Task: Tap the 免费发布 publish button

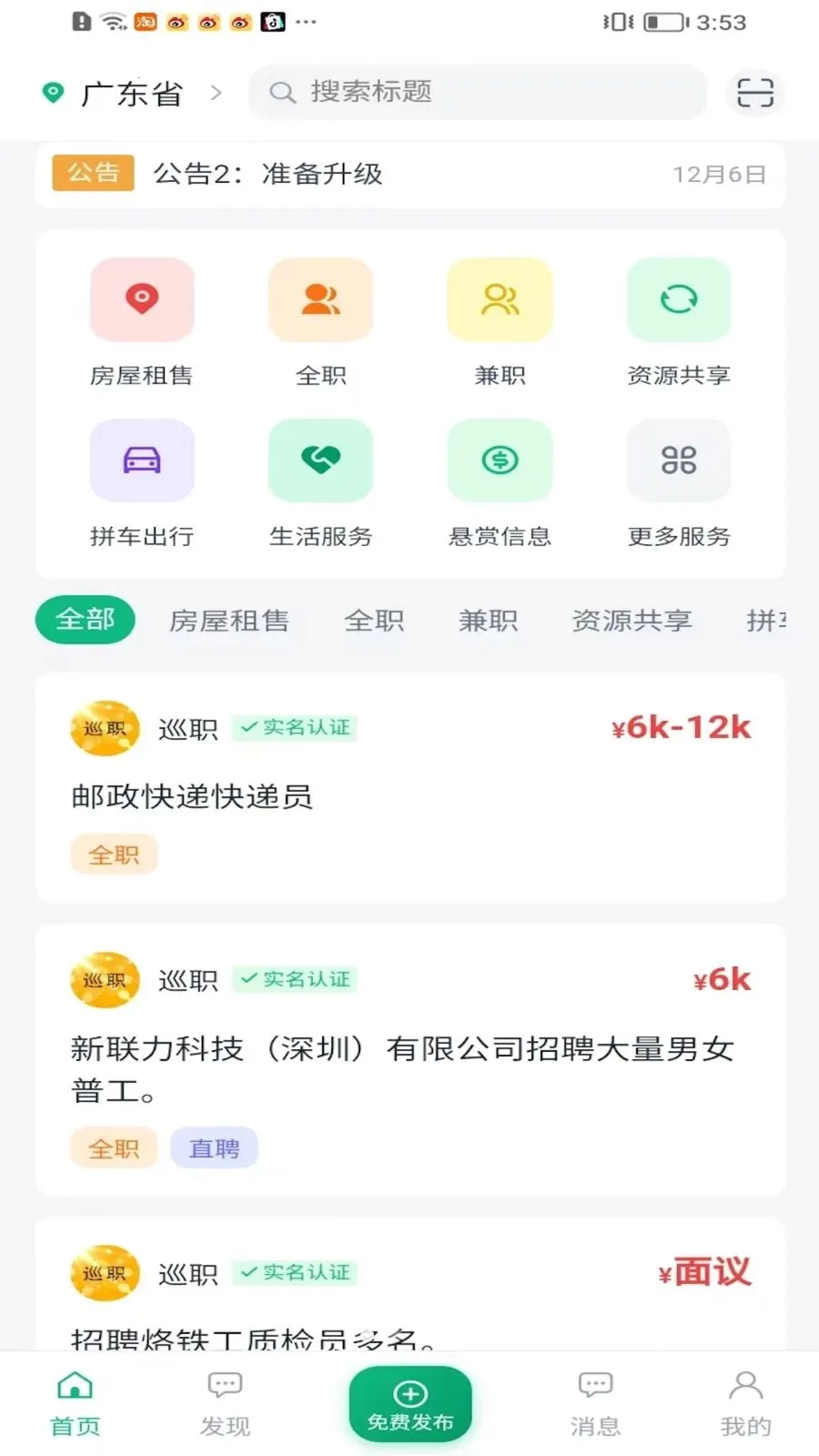Action: coord(410,1405)
